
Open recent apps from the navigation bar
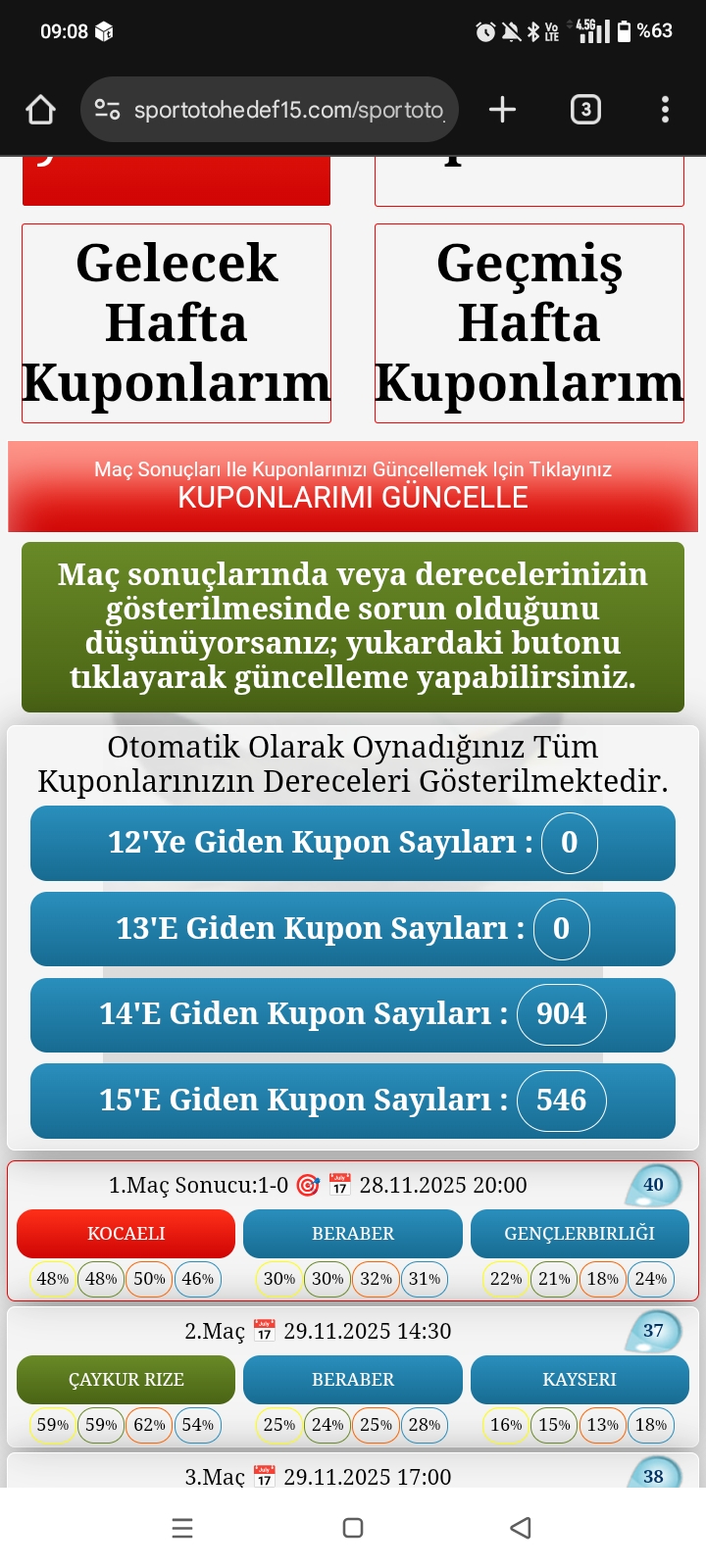point(182,1528)
